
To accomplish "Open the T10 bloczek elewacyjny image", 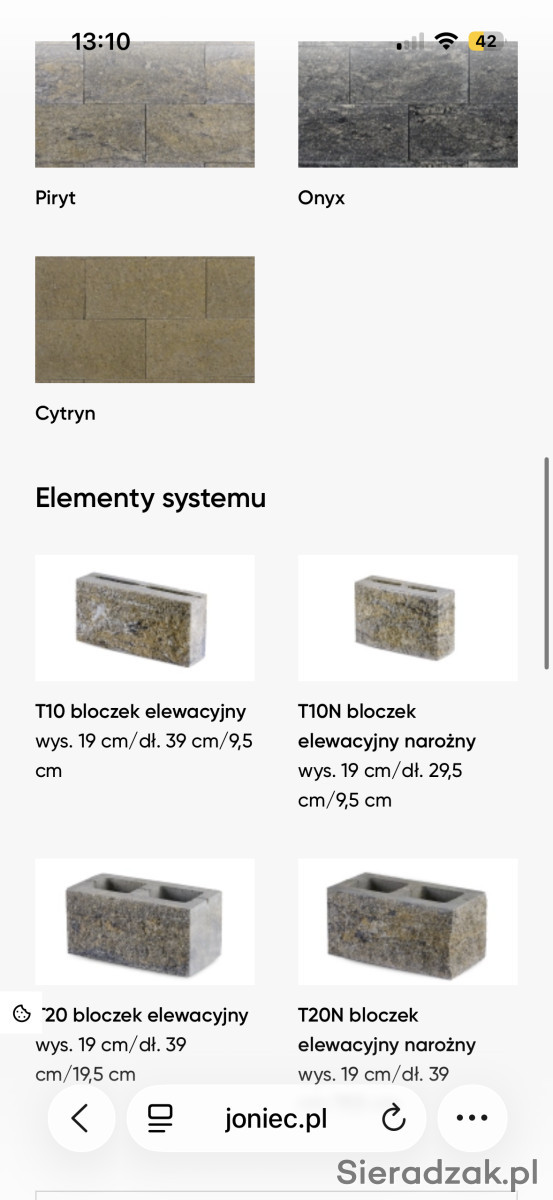I will (145, 618).
